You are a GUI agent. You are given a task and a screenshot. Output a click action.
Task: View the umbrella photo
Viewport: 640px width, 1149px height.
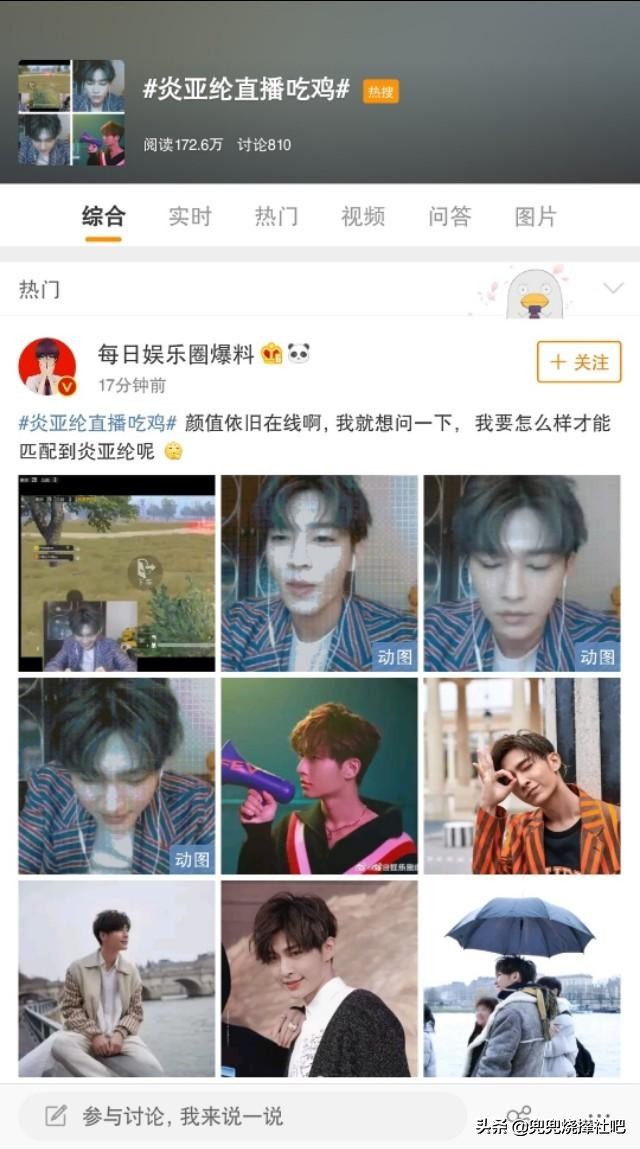pyautogui.click(x=521, y=978)
